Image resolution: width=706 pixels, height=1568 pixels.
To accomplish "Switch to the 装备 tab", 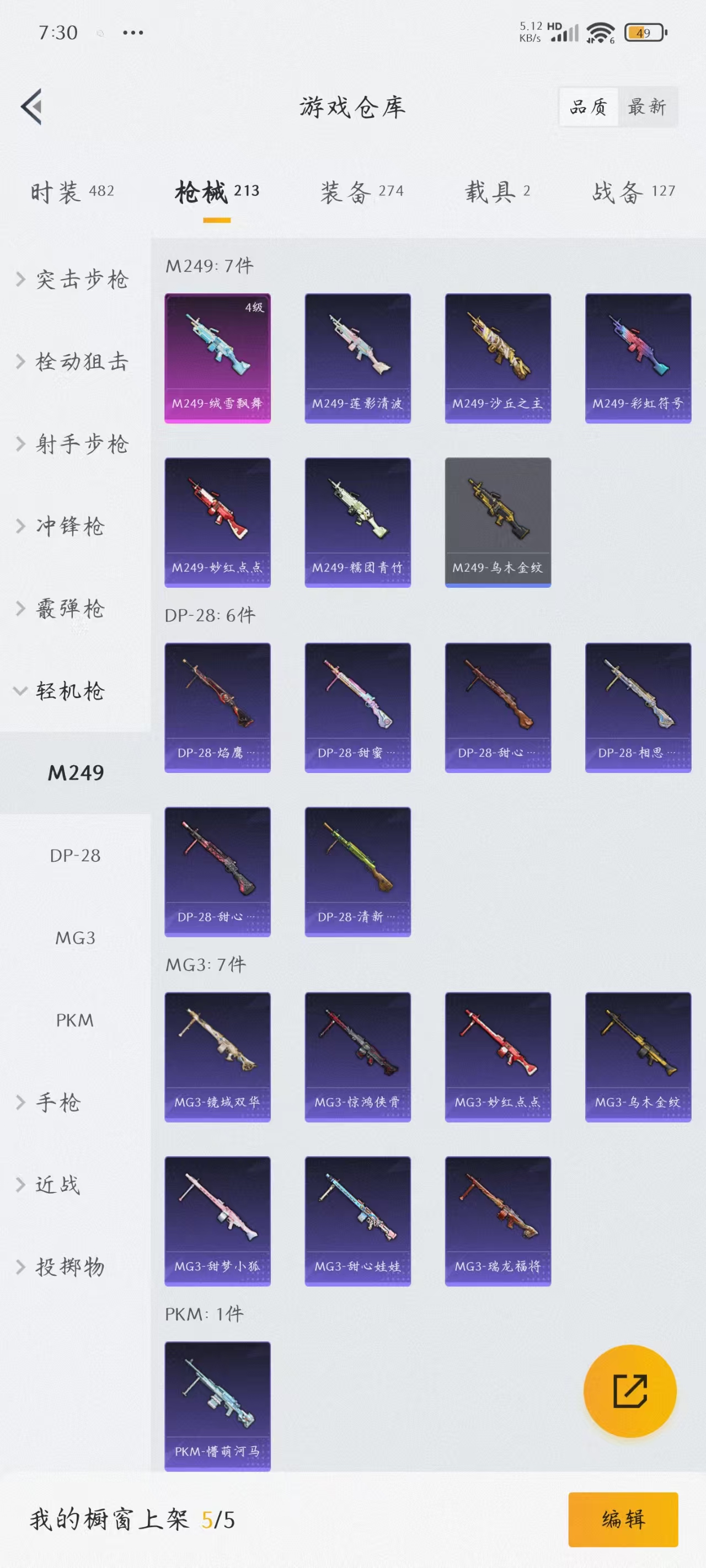I will coord(362,192).
